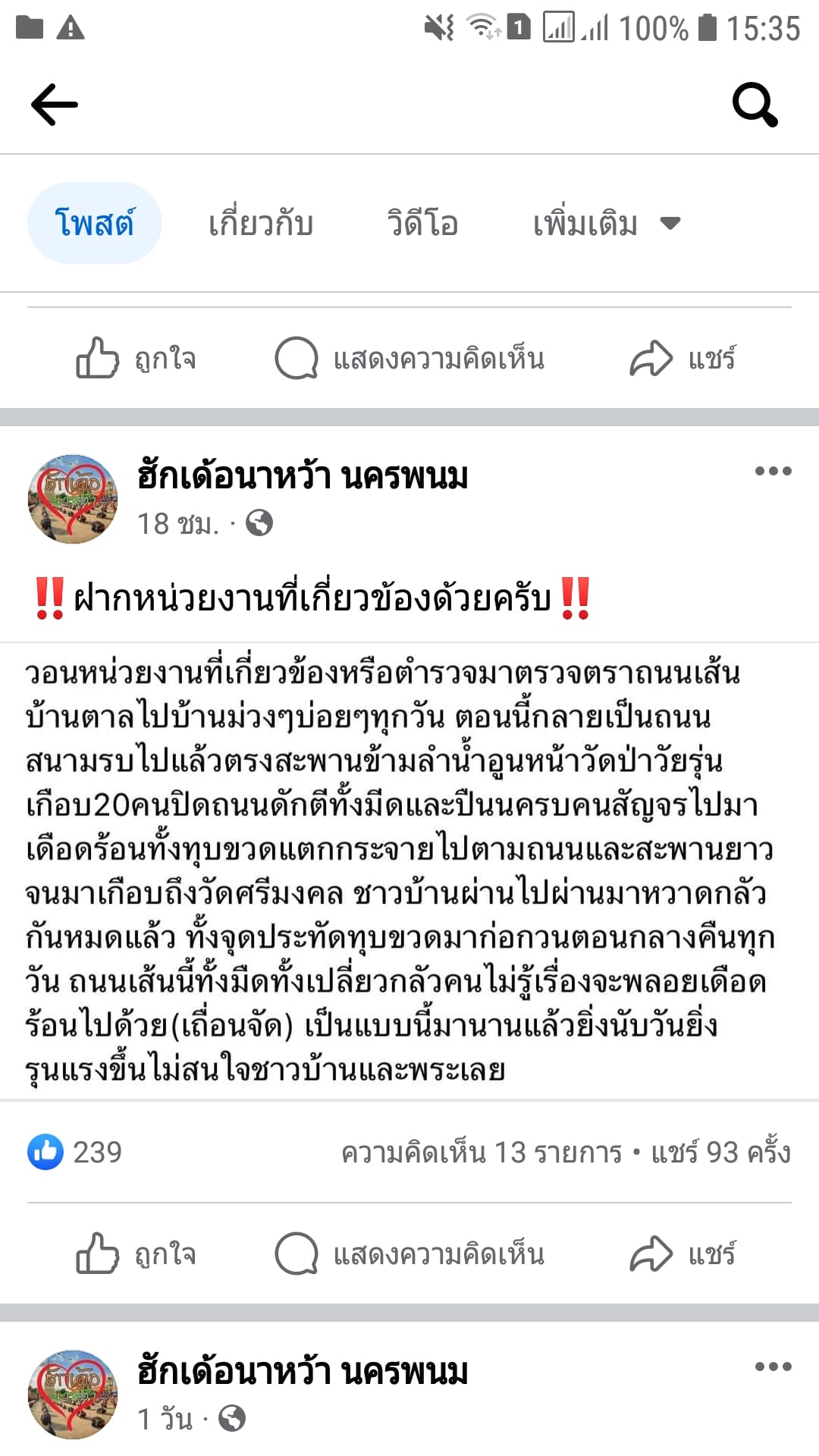Switch to the โพสต์ tab
The height and width of the screenshot is (1456, 819).
click(x=95, y=223)
